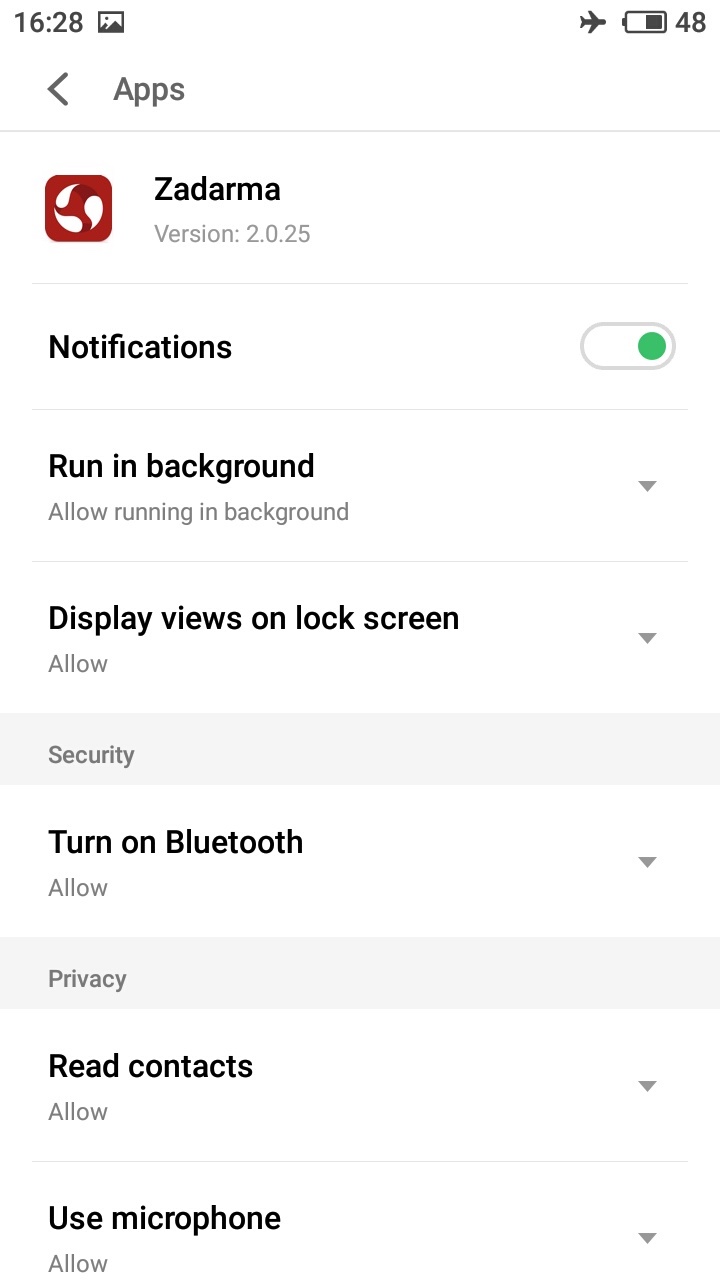Go back to the Apps list
The height and width of the screenshot is (1280, 720).
(59, 90)
